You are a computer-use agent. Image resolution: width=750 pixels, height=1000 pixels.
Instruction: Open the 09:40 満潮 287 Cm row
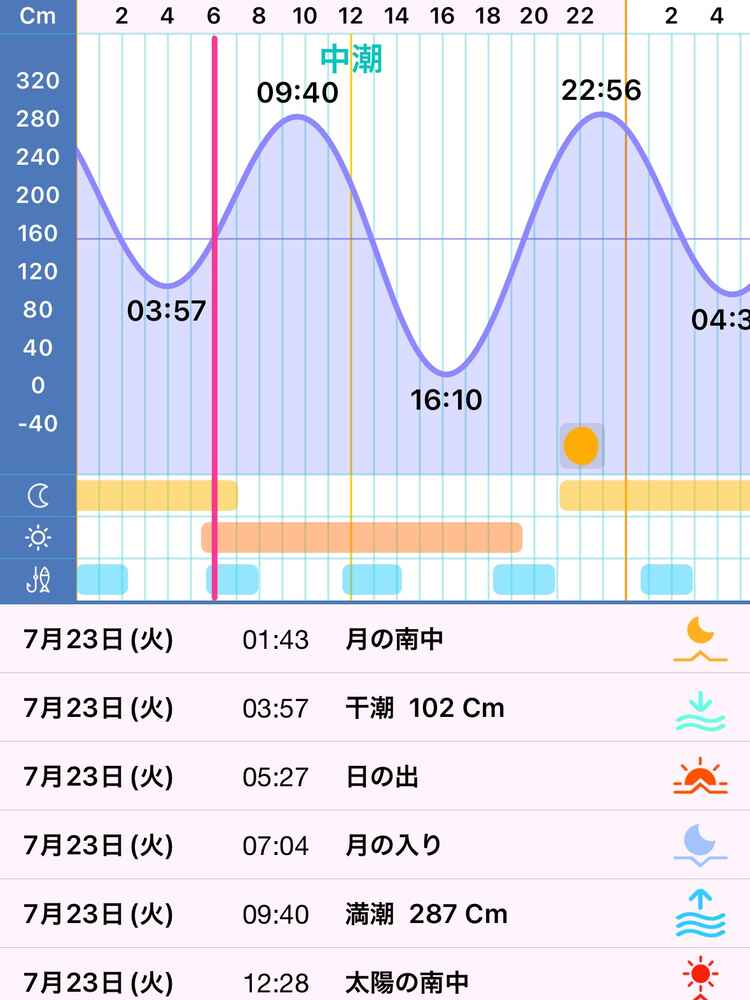[x=375, y=913]
